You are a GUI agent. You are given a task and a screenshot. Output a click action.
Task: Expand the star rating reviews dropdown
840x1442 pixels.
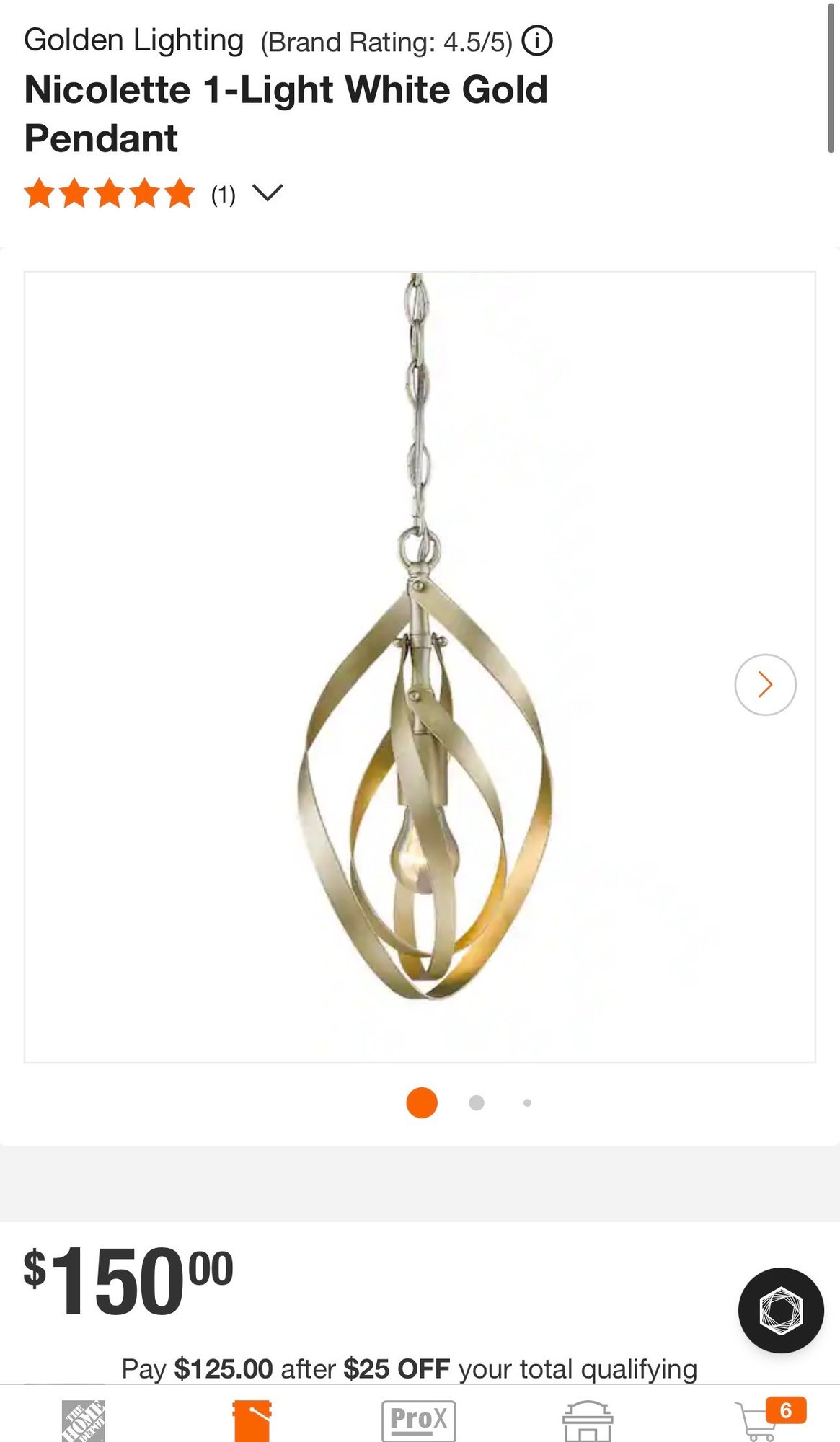tap(268, 193)
